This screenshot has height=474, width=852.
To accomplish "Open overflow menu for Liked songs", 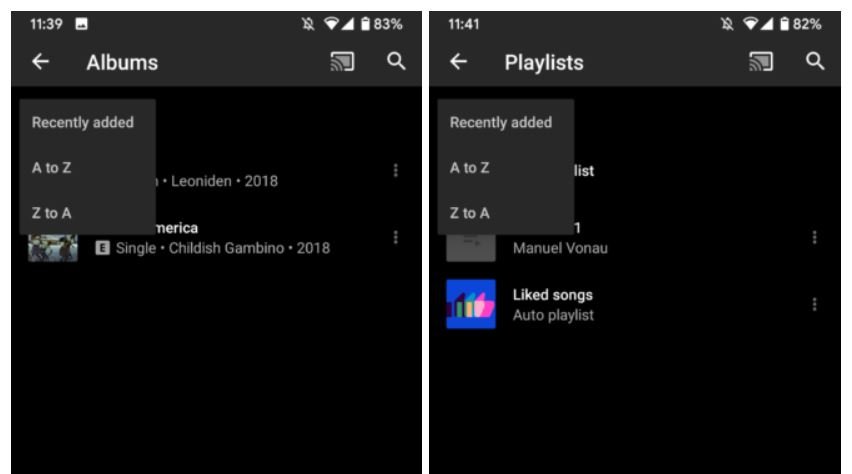I will click(x=814, y=304).
